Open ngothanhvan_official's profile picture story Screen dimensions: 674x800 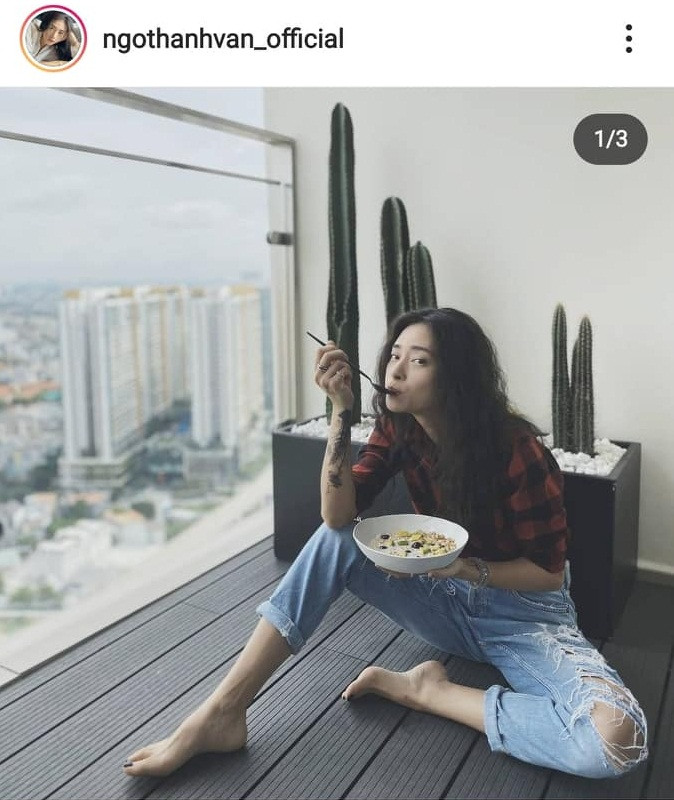pyautogui.click(x=53, y=39)
